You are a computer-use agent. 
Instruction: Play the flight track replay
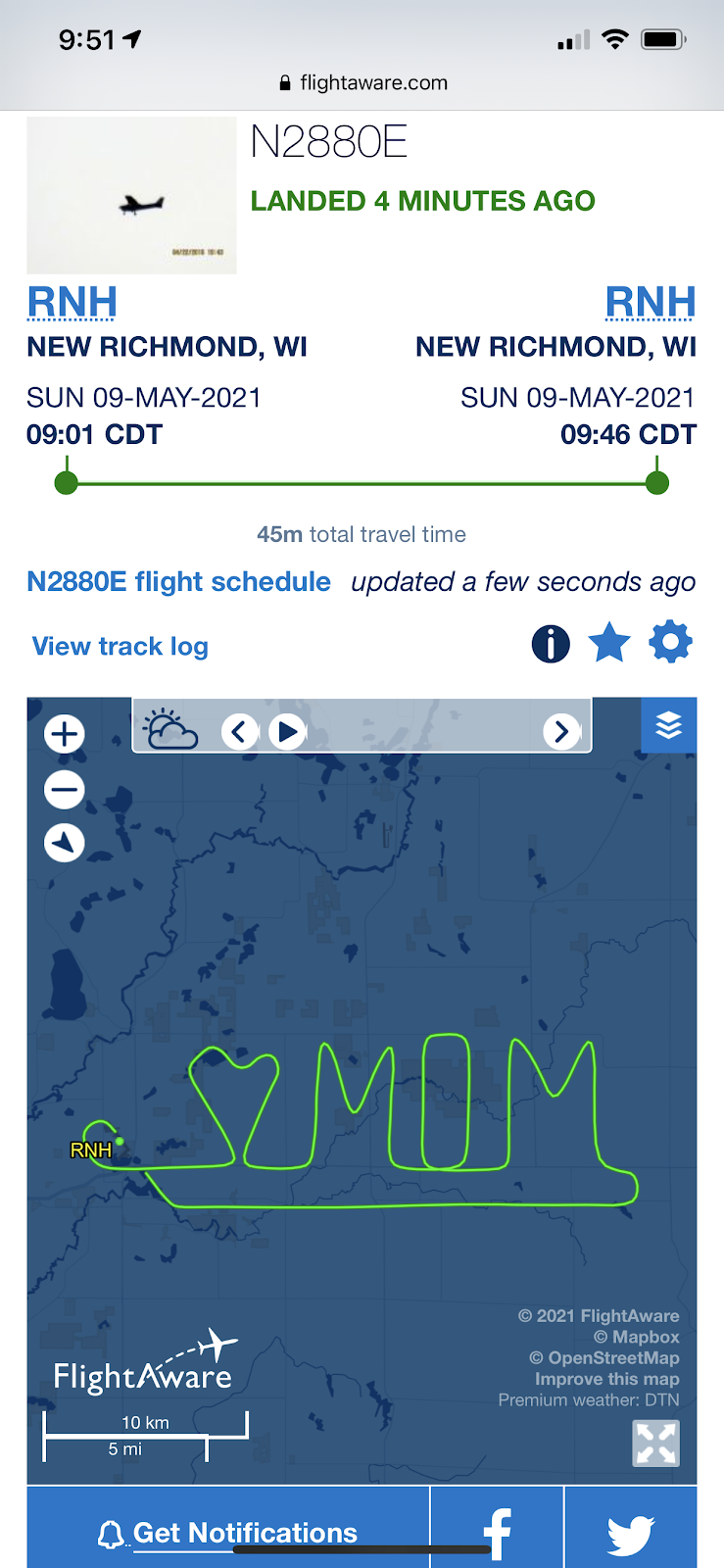coord(288,731)
